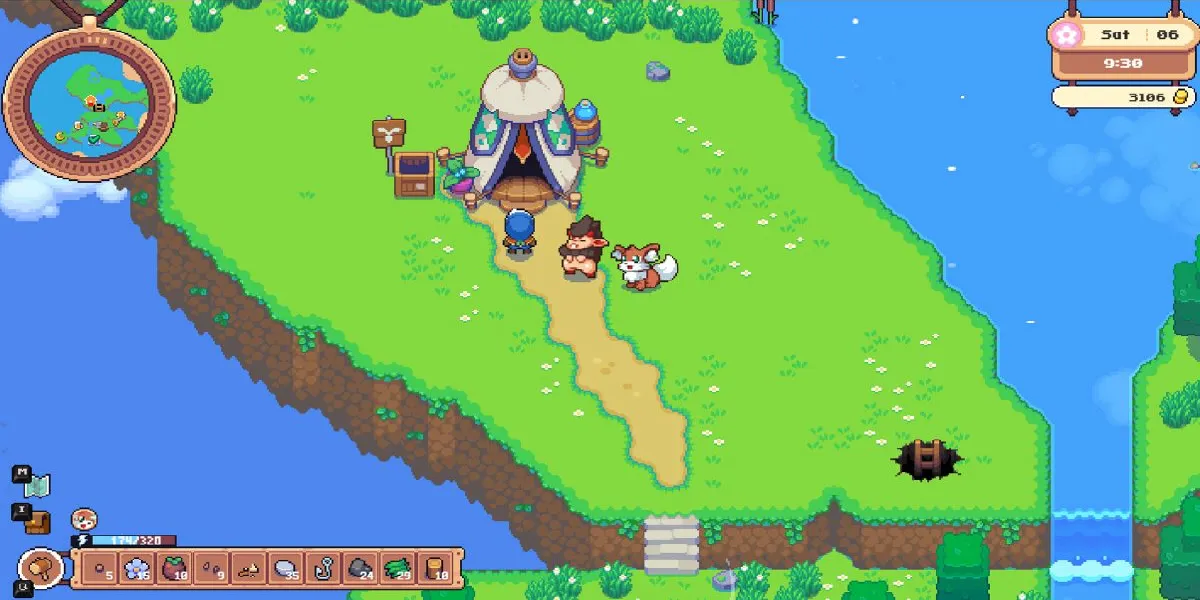
Task: Open the circular minimap
Action: (90, 103)
